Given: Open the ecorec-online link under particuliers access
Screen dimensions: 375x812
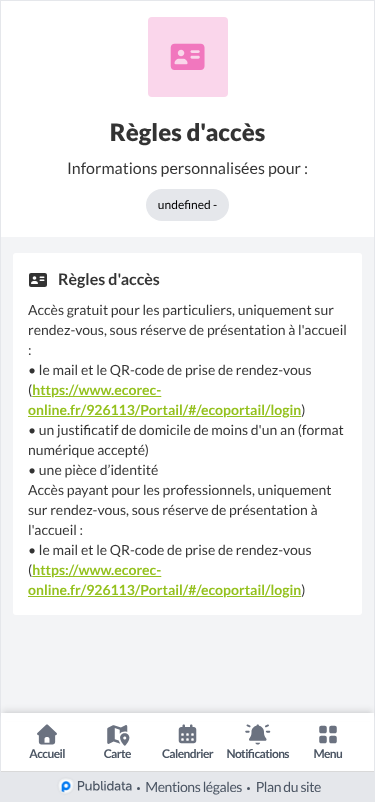Looking at the screenshot, I should 166,400.
